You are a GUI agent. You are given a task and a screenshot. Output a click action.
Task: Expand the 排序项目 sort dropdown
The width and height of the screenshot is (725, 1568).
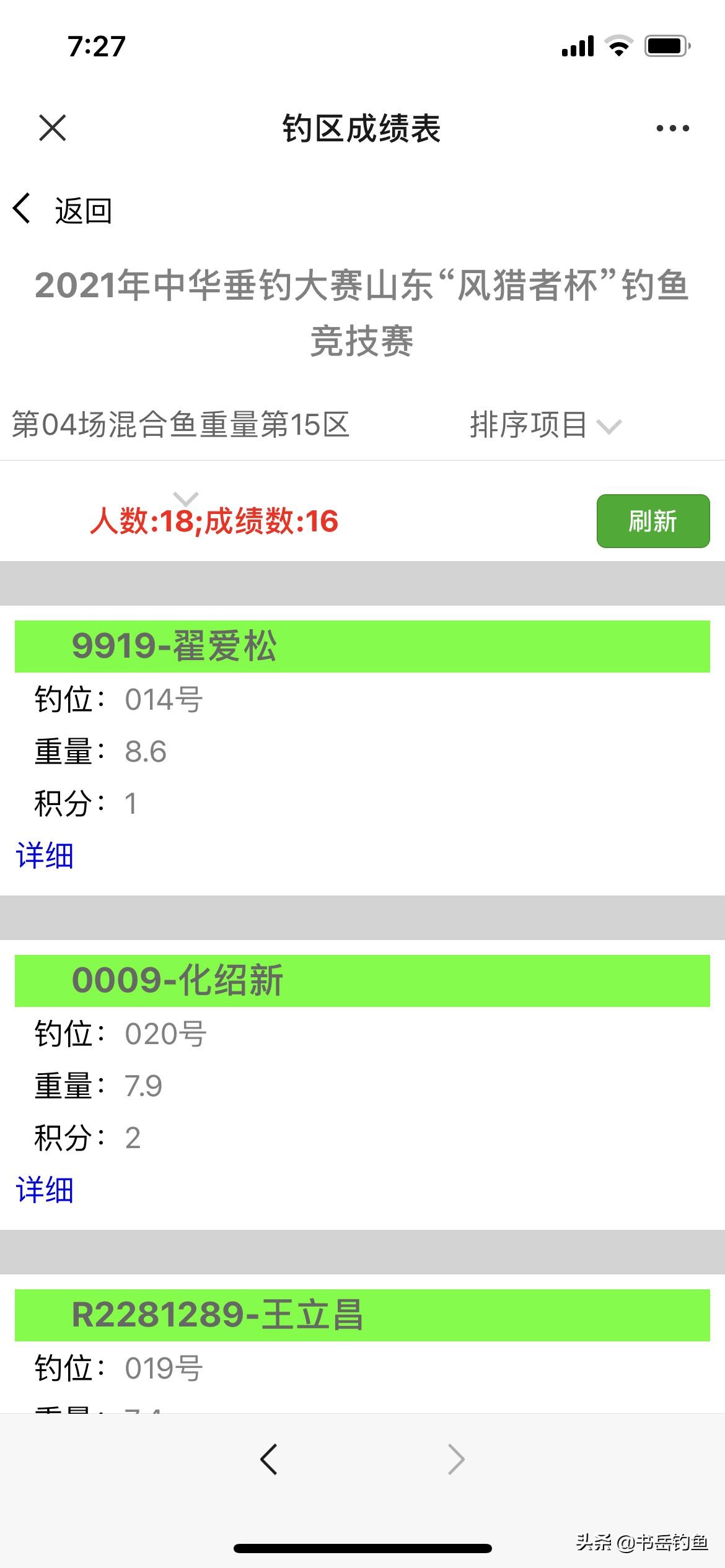(544, 425)
